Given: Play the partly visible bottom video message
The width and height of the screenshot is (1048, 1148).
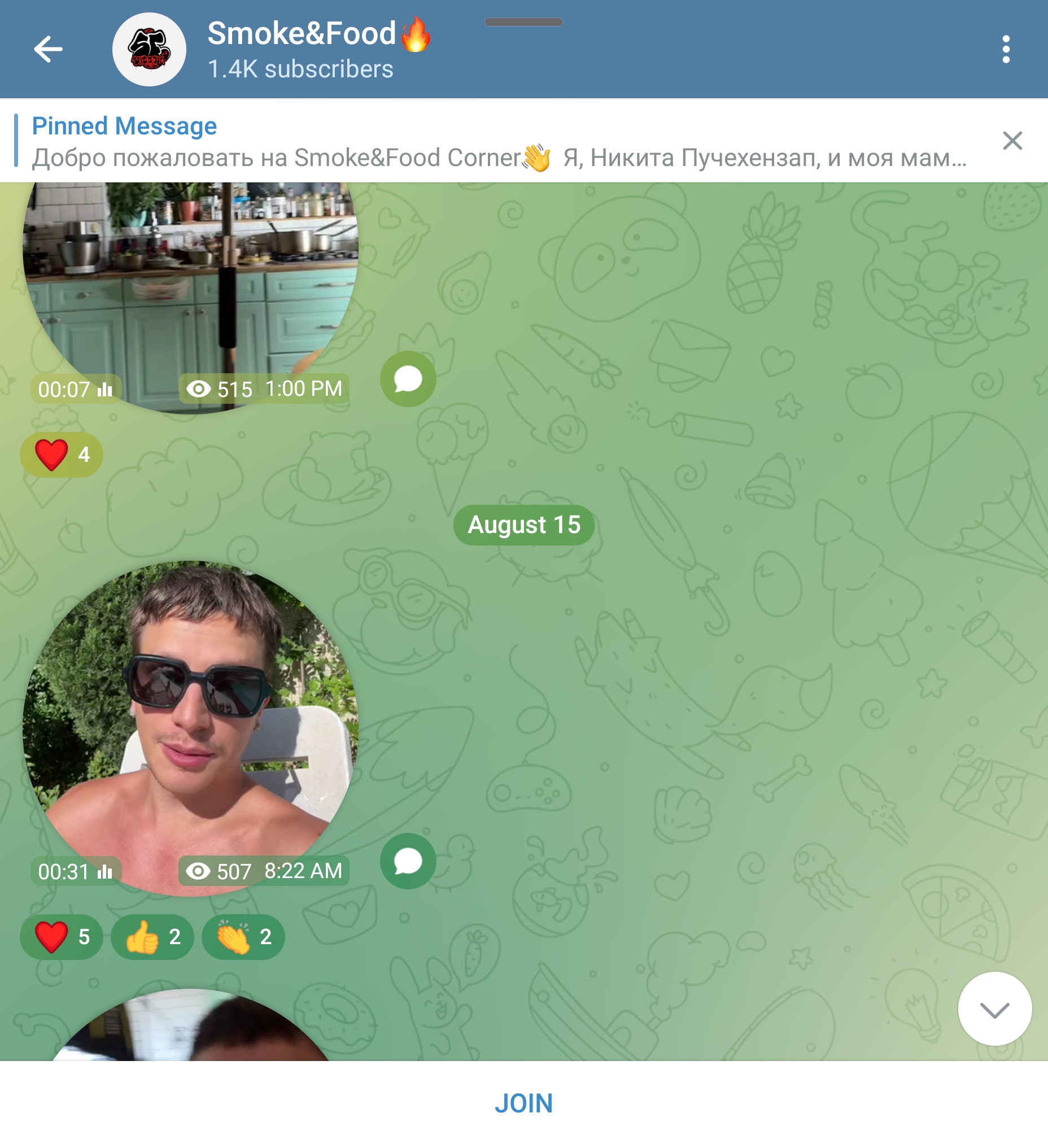Looking at the screenshot, I should pos(191,1031).
